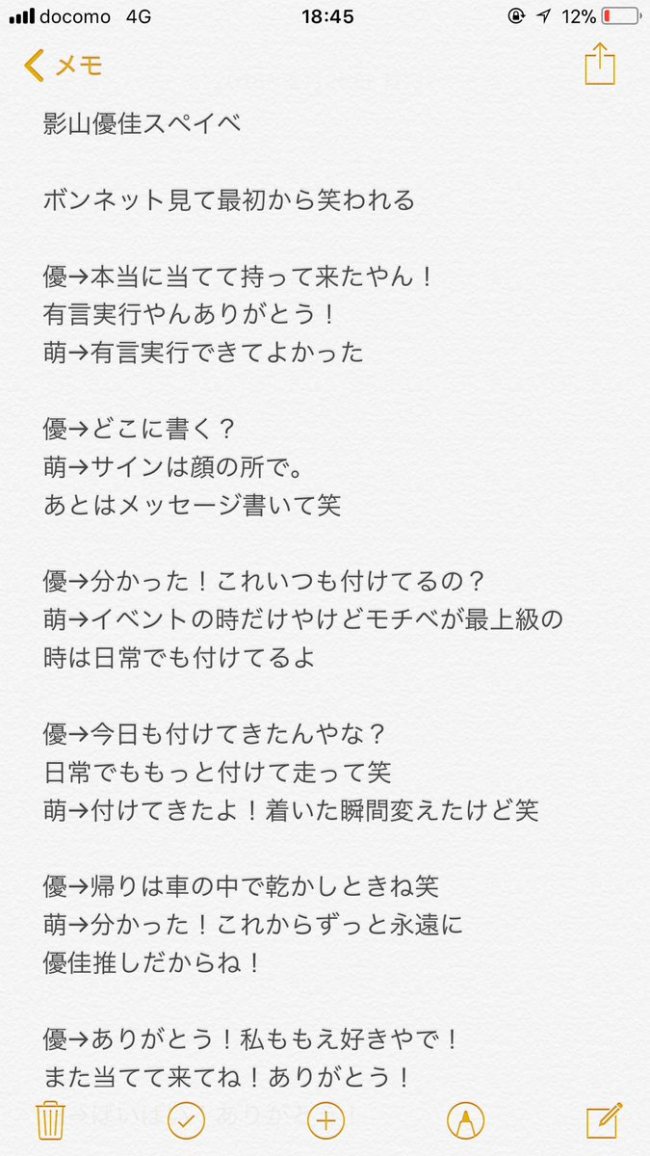Open the drawing markup tool
This screenshot has width=650, height=1156.
[465, 1121]
